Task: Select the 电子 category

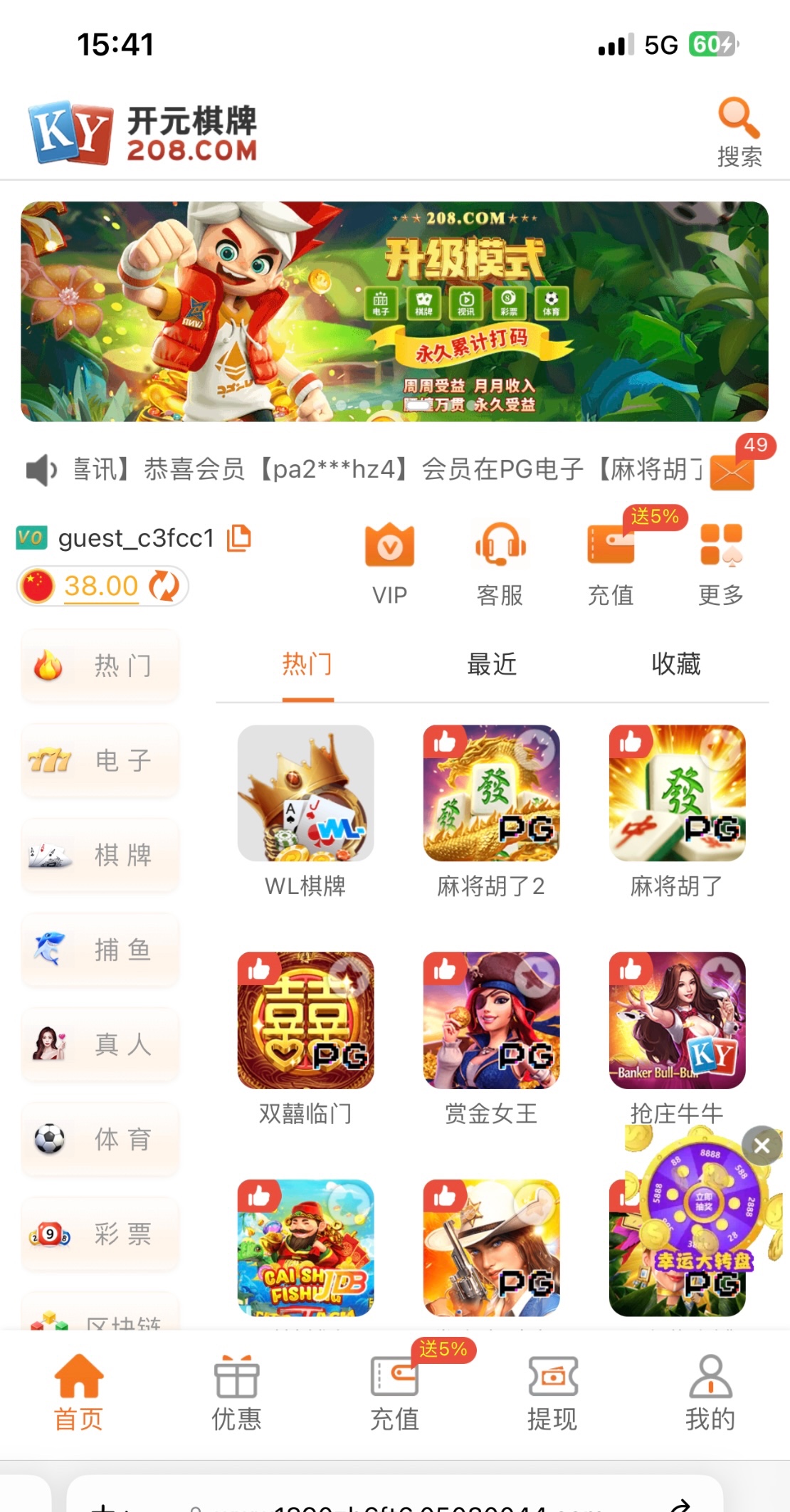Action: (100, 760)
